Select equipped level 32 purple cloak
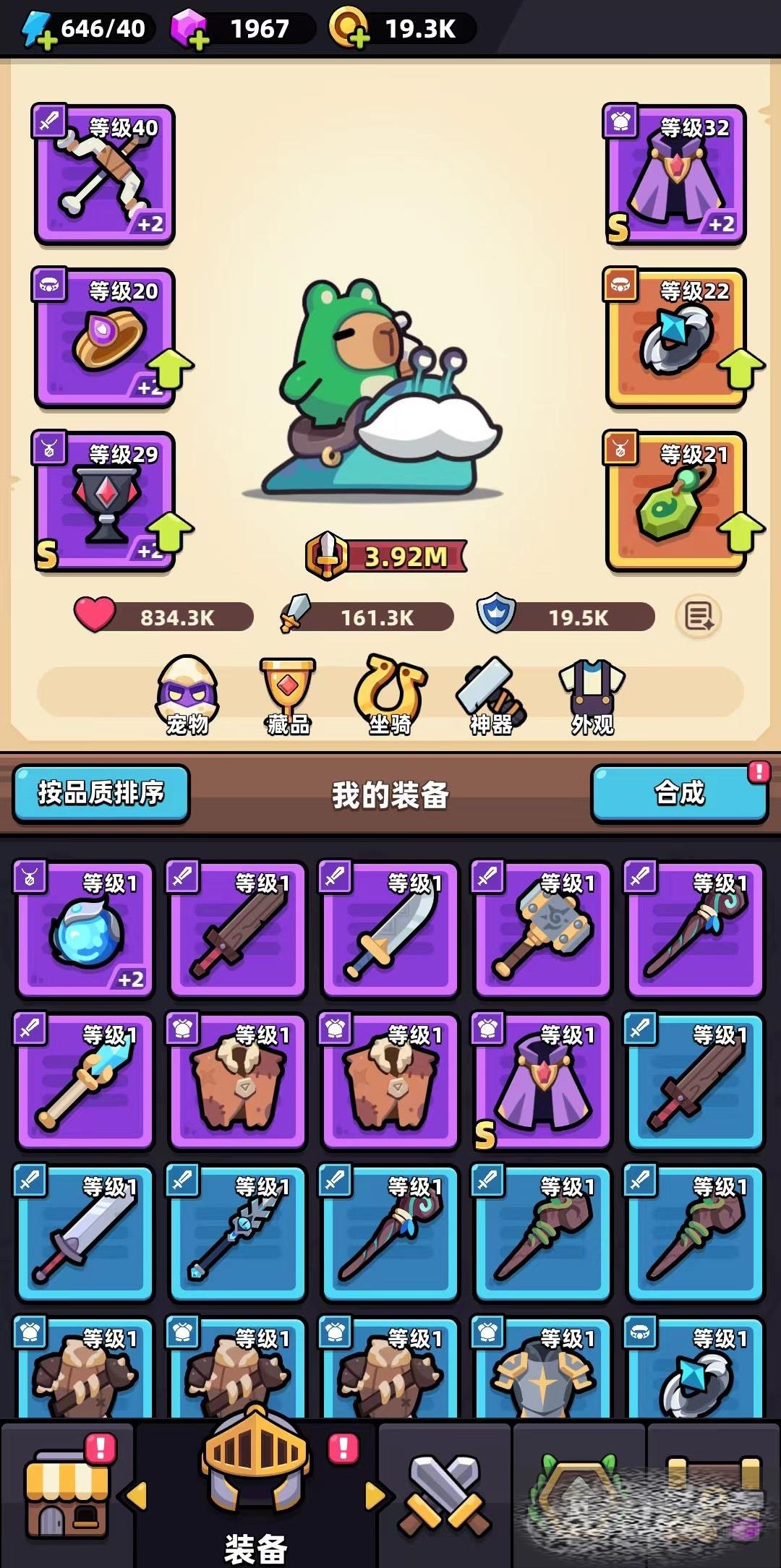781x1568 pixels. click(675, 175)
